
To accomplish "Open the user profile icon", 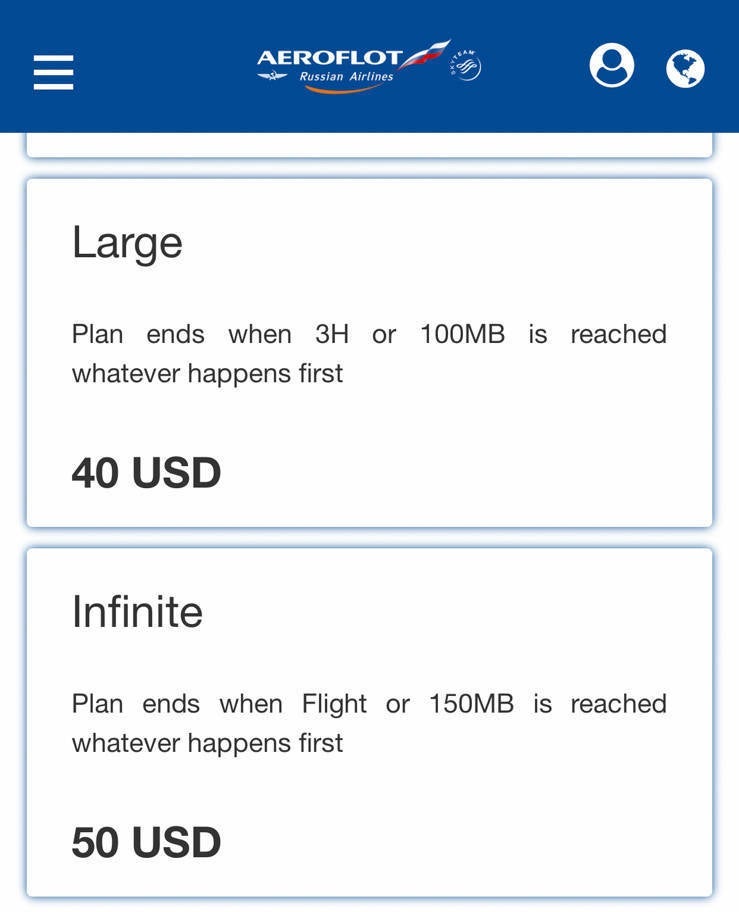I will pyautogui.click(x=611, y=67).
